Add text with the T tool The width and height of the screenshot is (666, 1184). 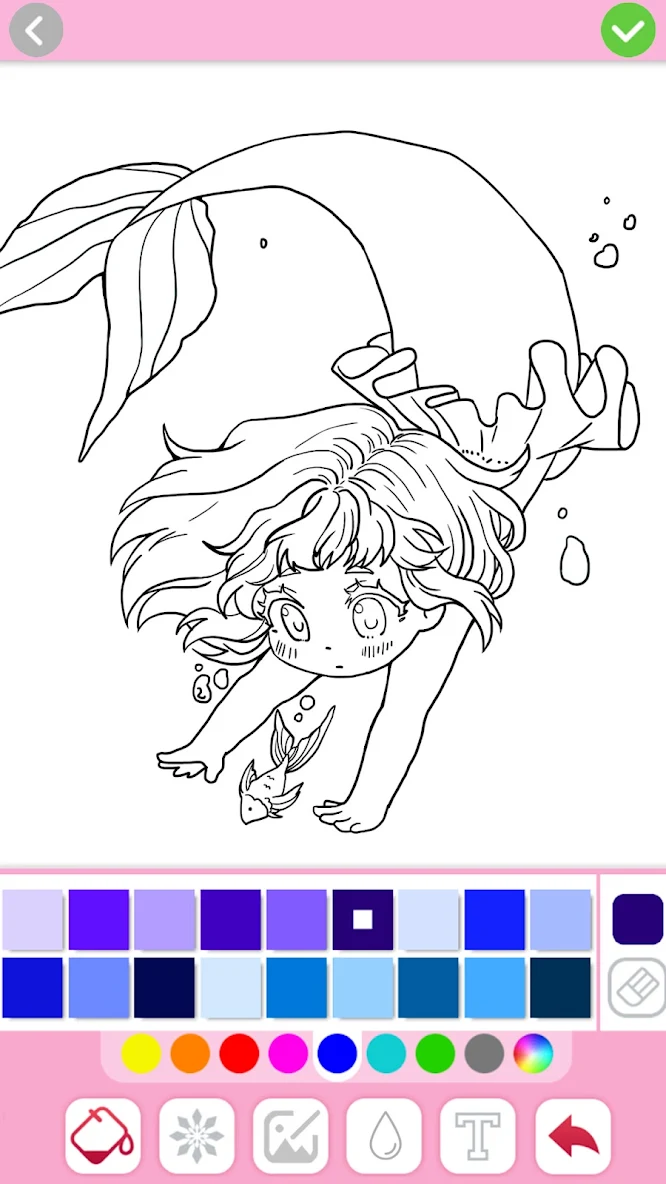478,1136
